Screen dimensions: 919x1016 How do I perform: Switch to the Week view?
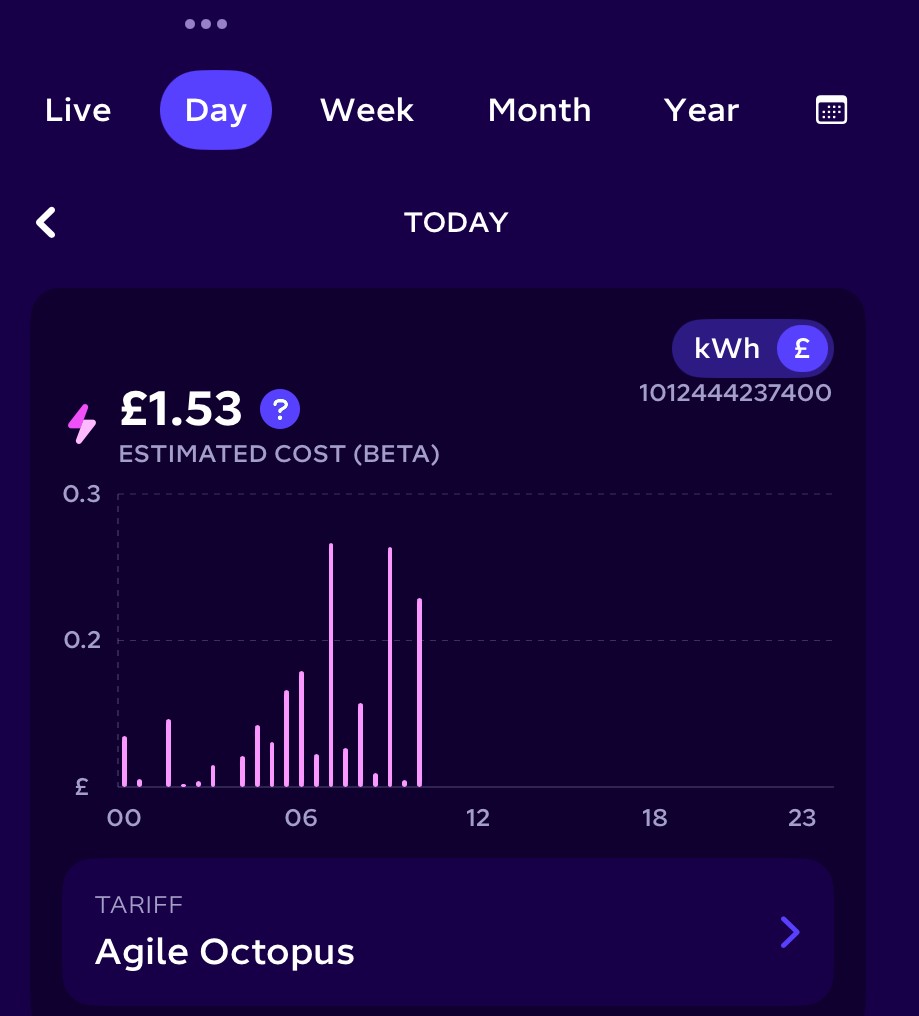tap(367, 110)
